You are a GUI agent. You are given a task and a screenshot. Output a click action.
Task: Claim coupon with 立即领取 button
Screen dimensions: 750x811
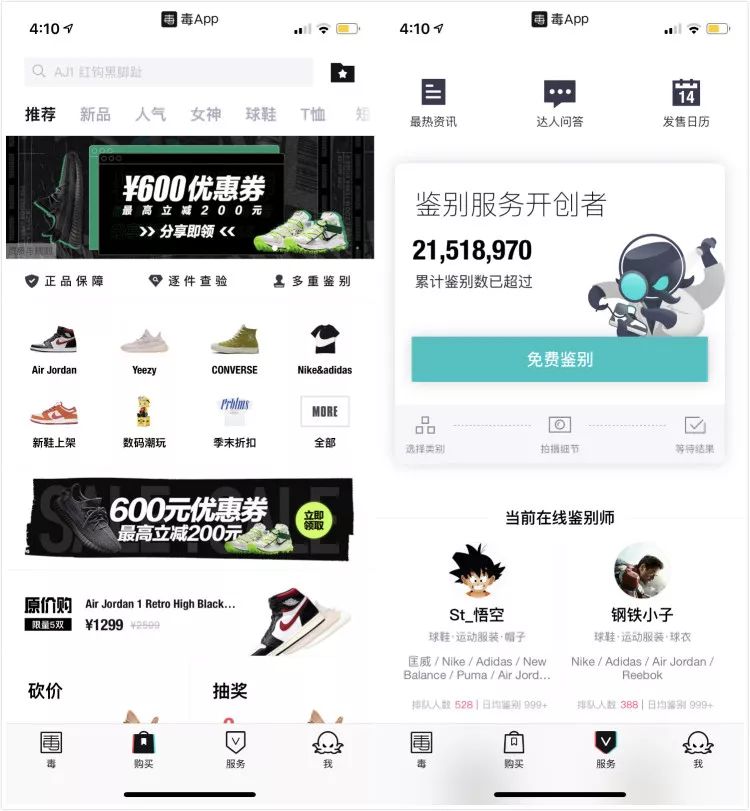(x=314, y=518)
